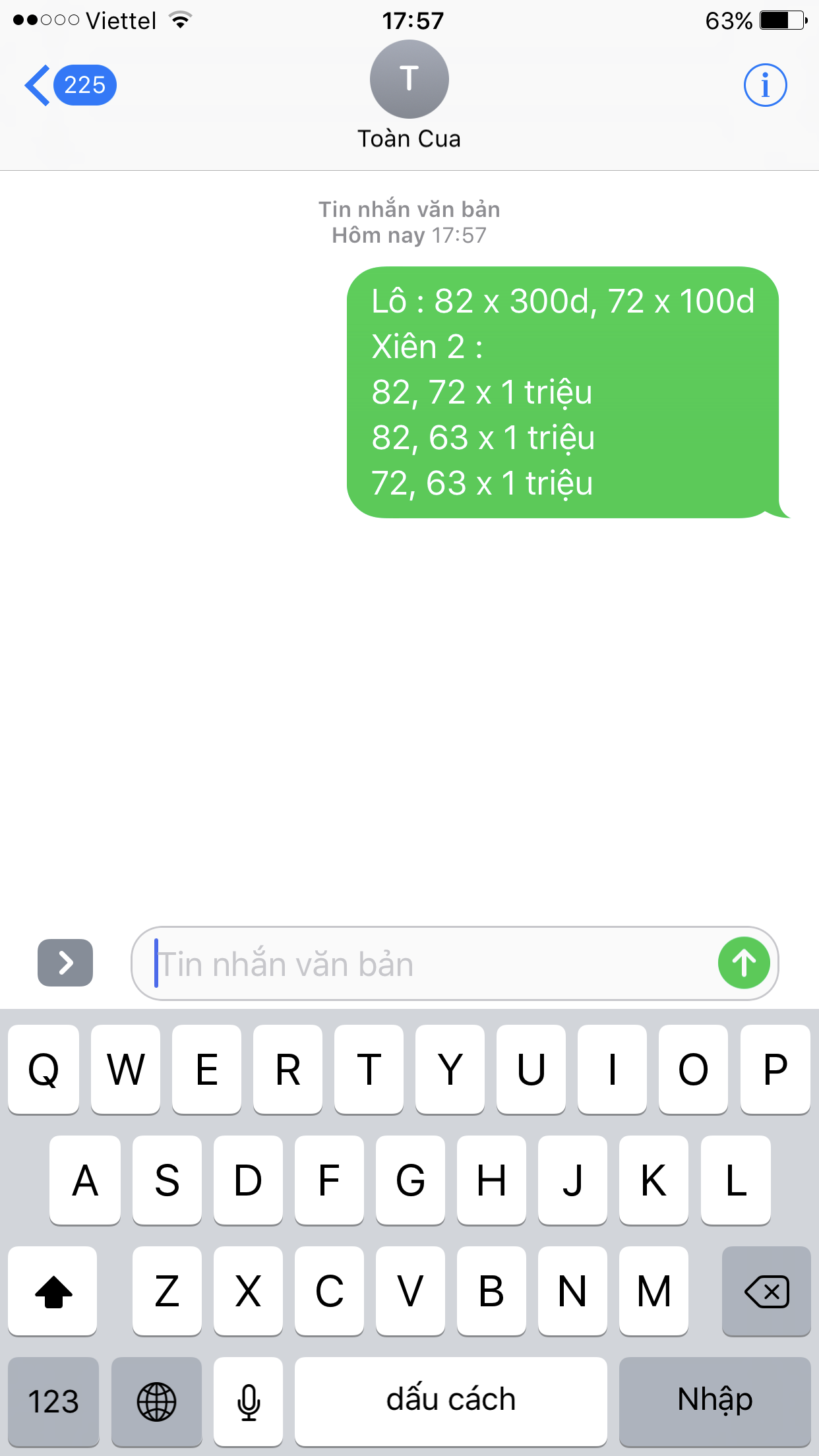Open Toàn Cua's contact avatar
This screenshot has width=819, height=1456.
[x=409, y=79]
